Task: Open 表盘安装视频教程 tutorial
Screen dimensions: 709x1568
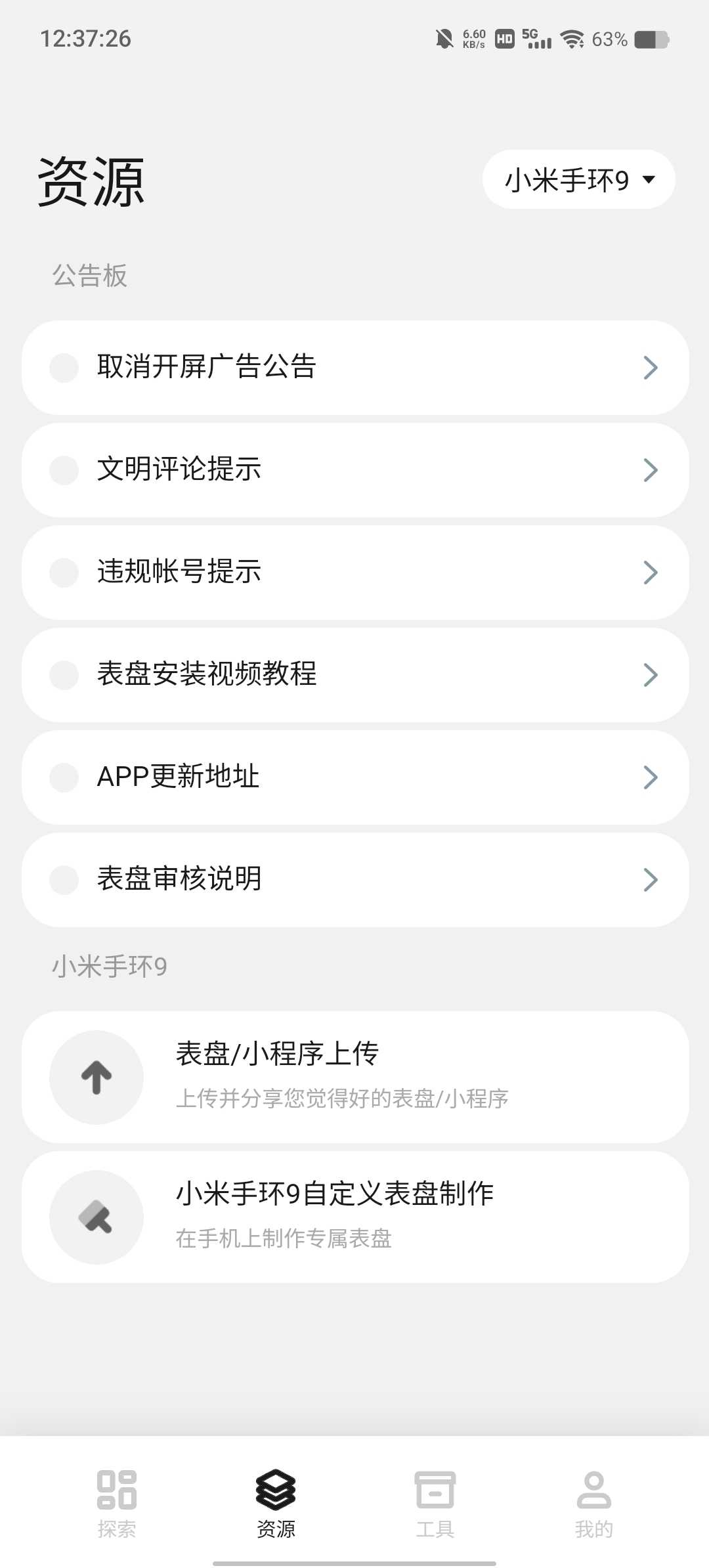Action: point(354,675)
